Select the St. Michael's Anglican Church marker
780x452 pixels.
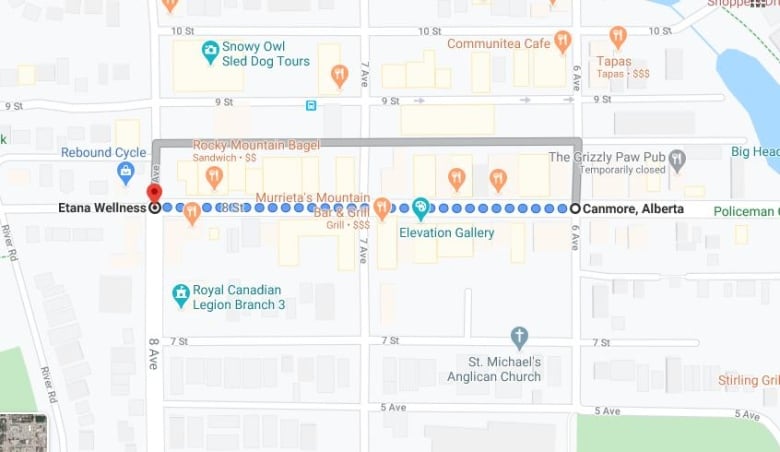pyautogui.click(x=519, y=337)
